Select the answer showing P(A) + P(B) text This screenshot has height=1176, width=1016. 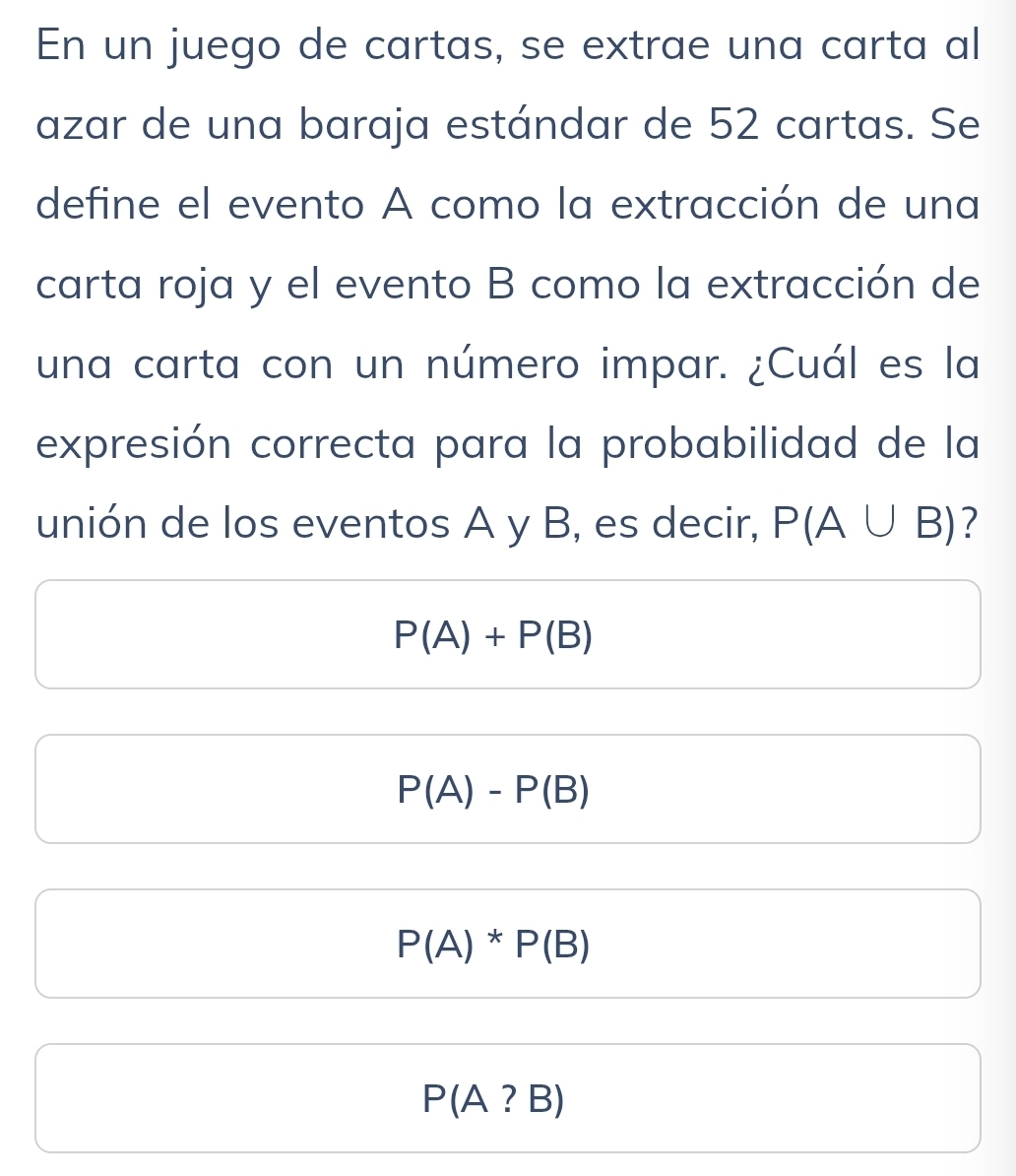pos(493,635)
